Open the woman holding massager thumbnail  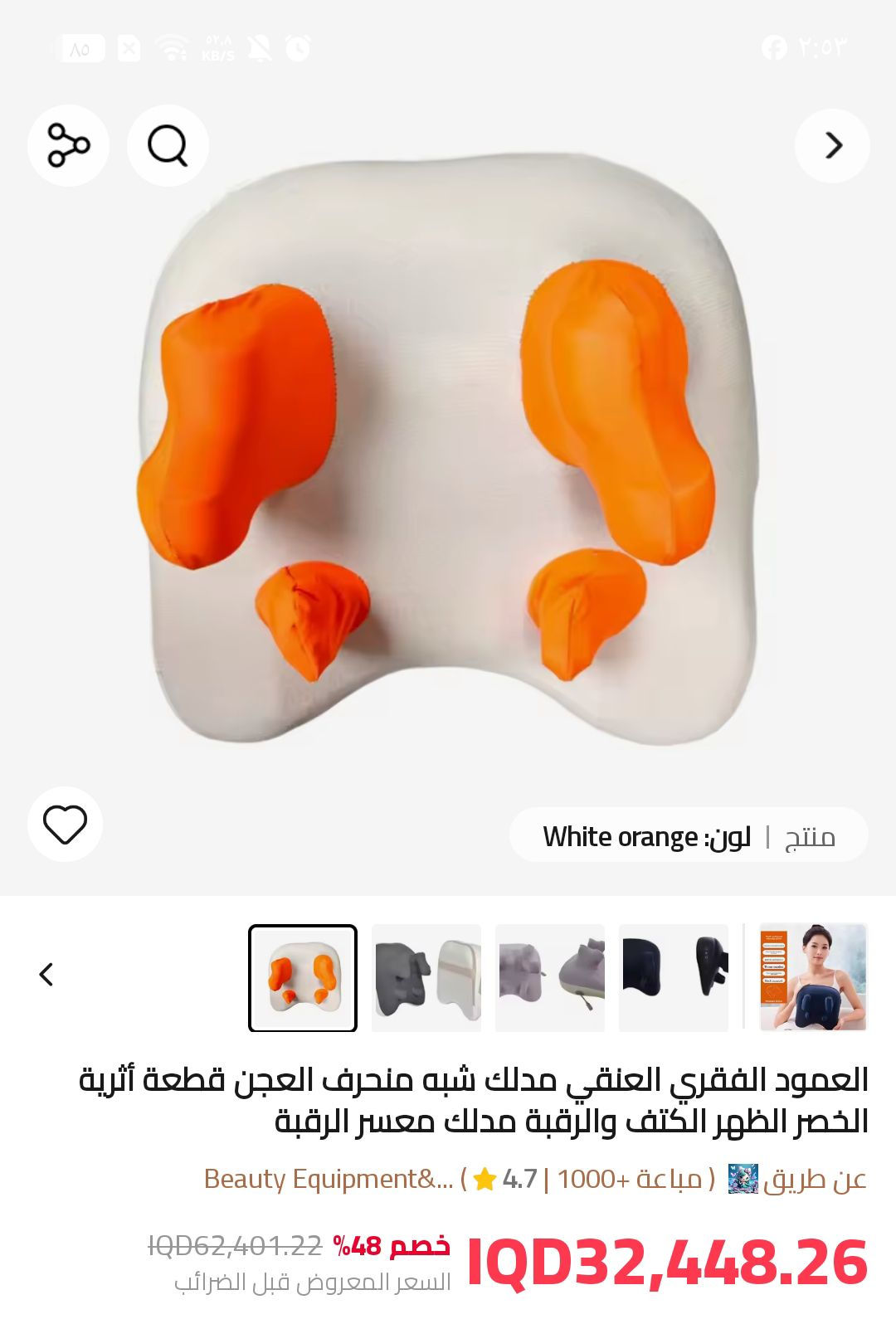(813, 978)
